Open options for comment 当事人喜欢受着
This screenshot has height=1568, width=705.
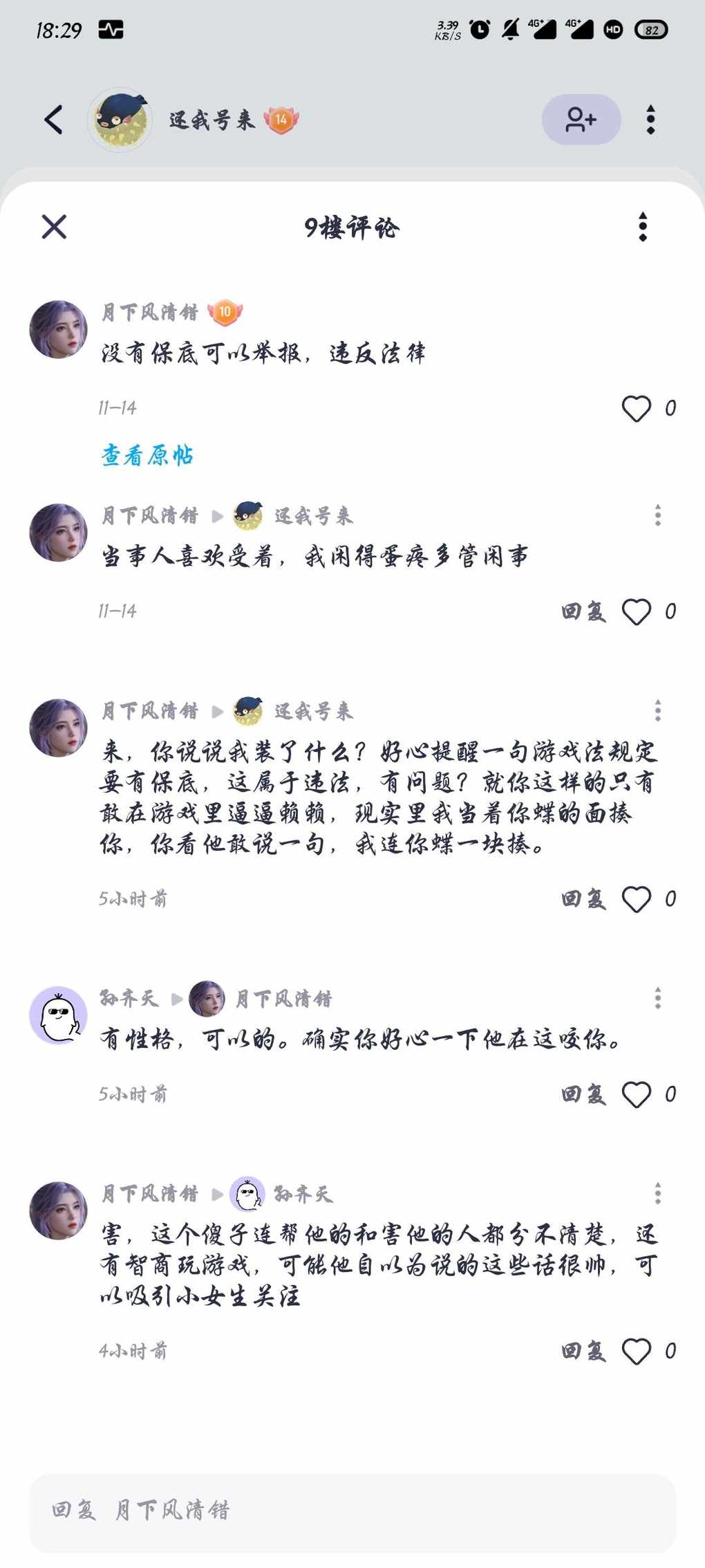(658, 515)
